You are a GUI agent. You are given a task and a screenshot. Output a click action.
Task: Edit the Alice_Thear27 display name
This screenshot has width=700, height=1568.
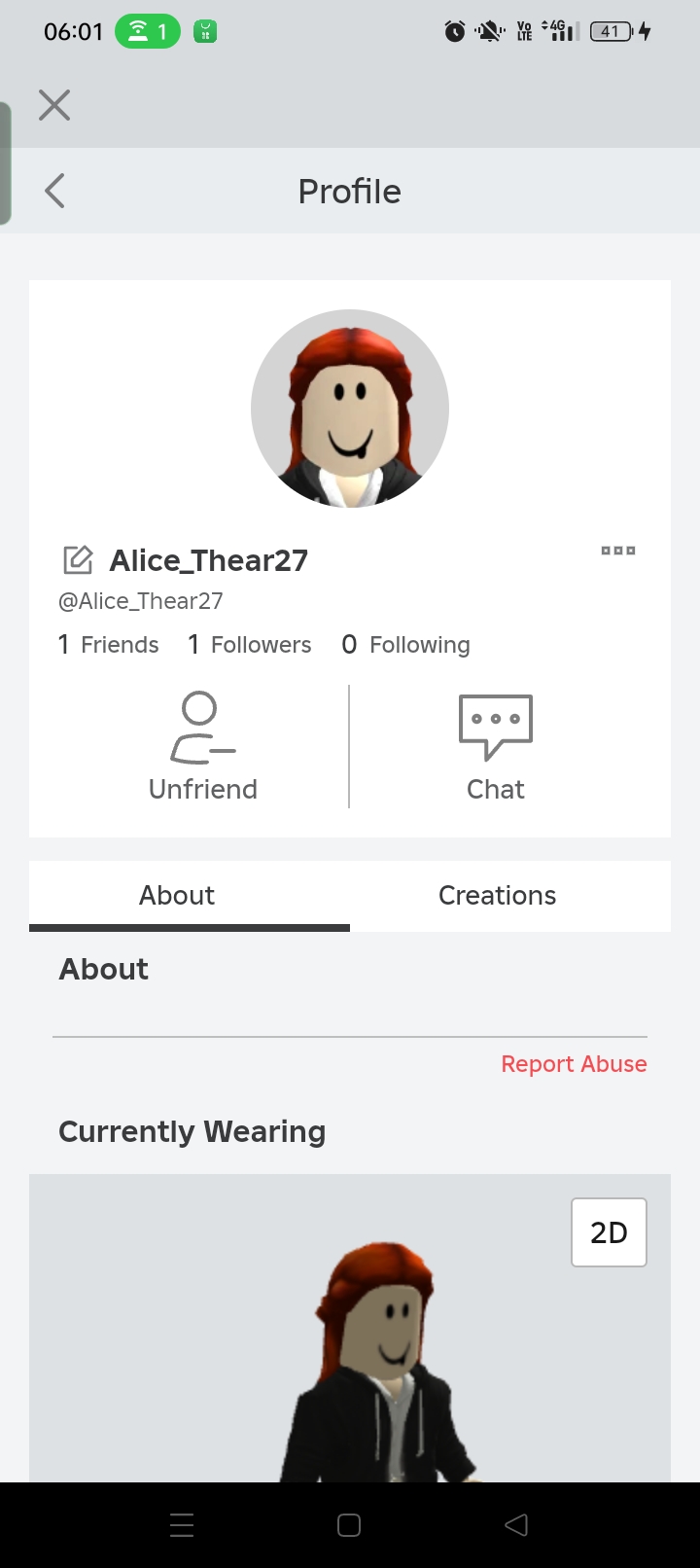78,560
